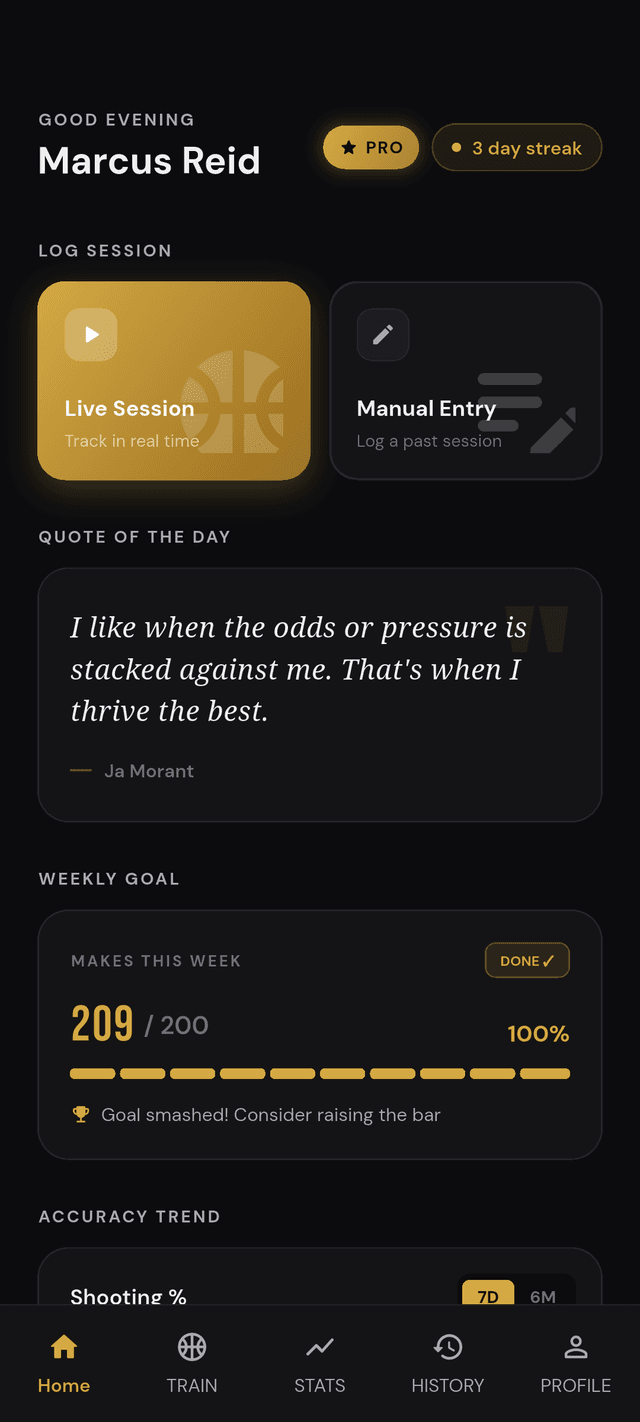Switch to the TRAIN tab
This screenshot has width=640, height=1422.
192,1364
